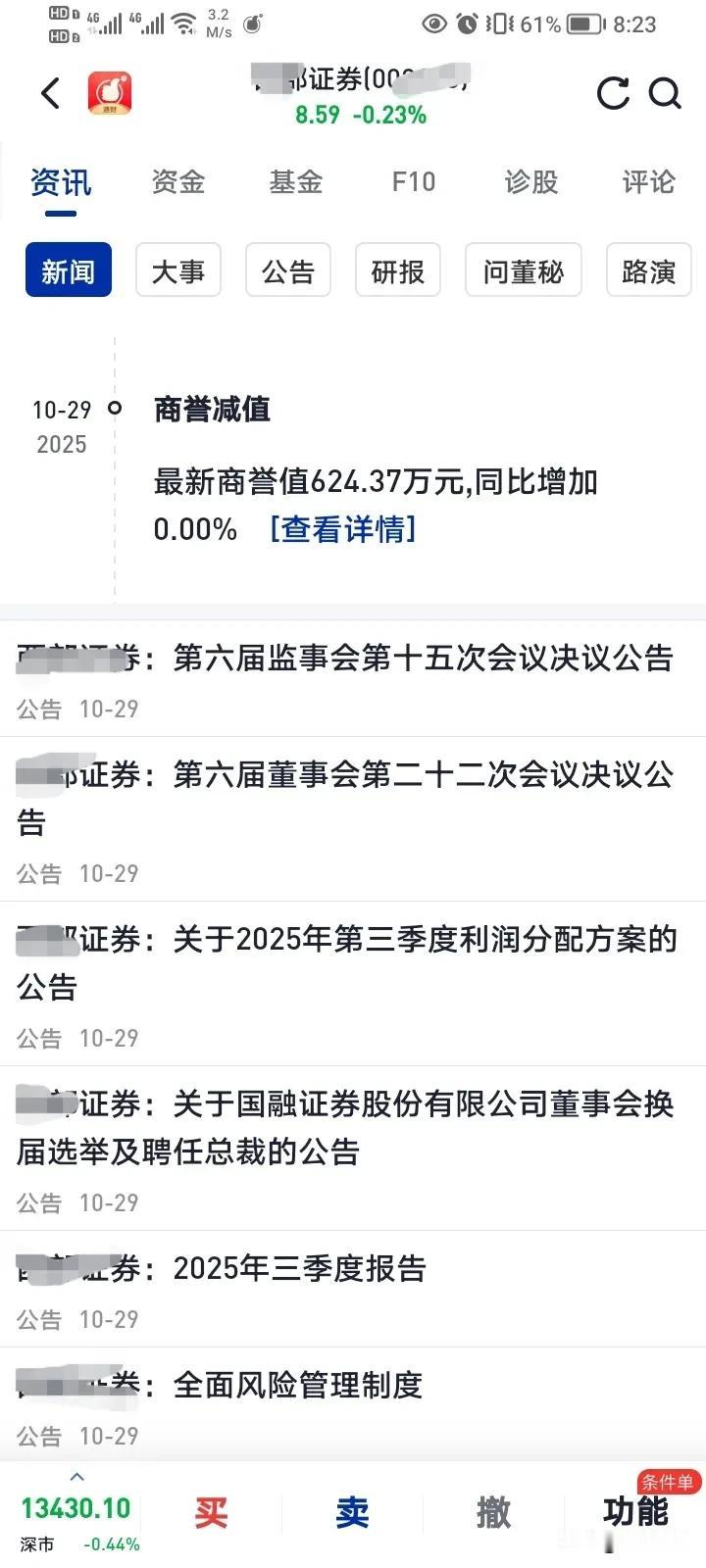Open the stock search
This screenshot has width=706, height=1568.
[x=666, y=93]
